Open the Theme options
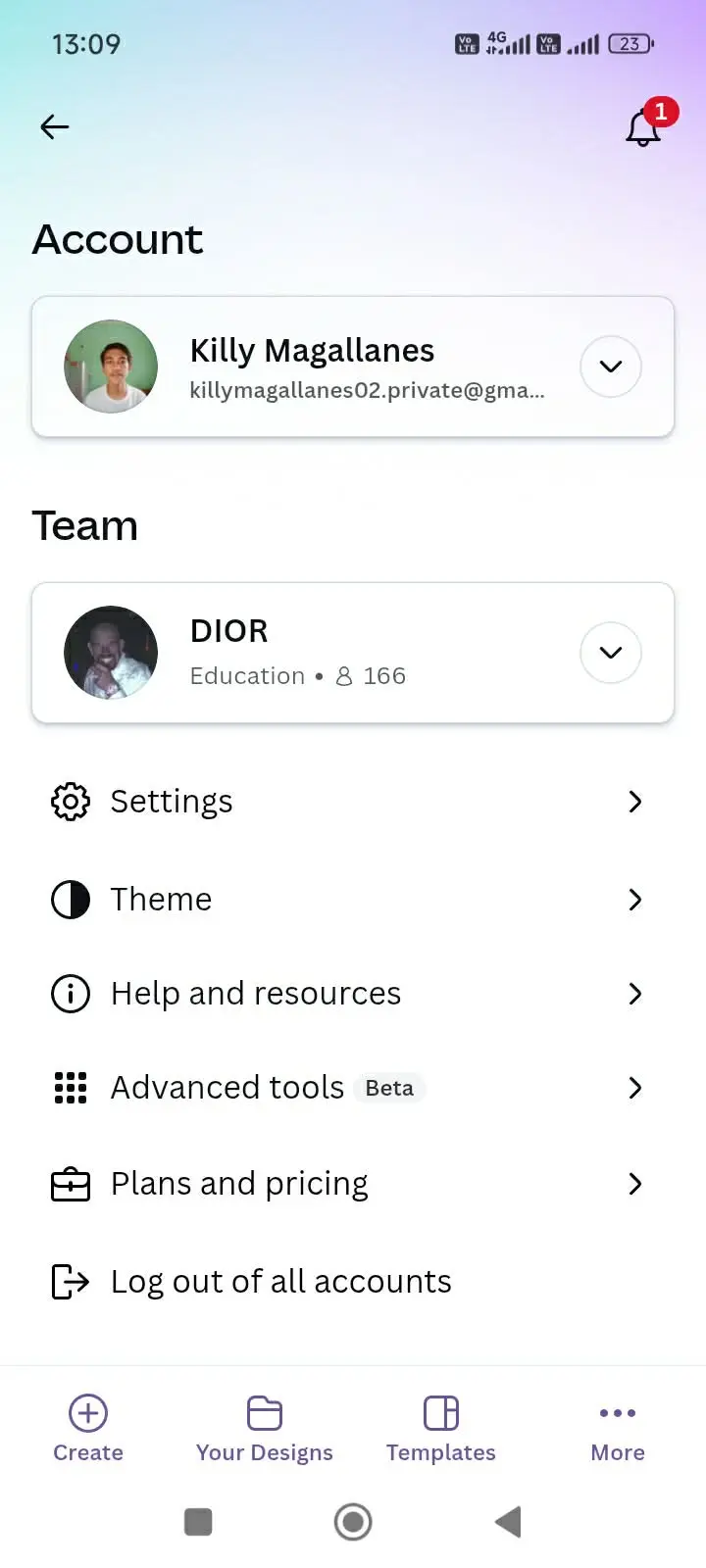 tap(353, 899)
